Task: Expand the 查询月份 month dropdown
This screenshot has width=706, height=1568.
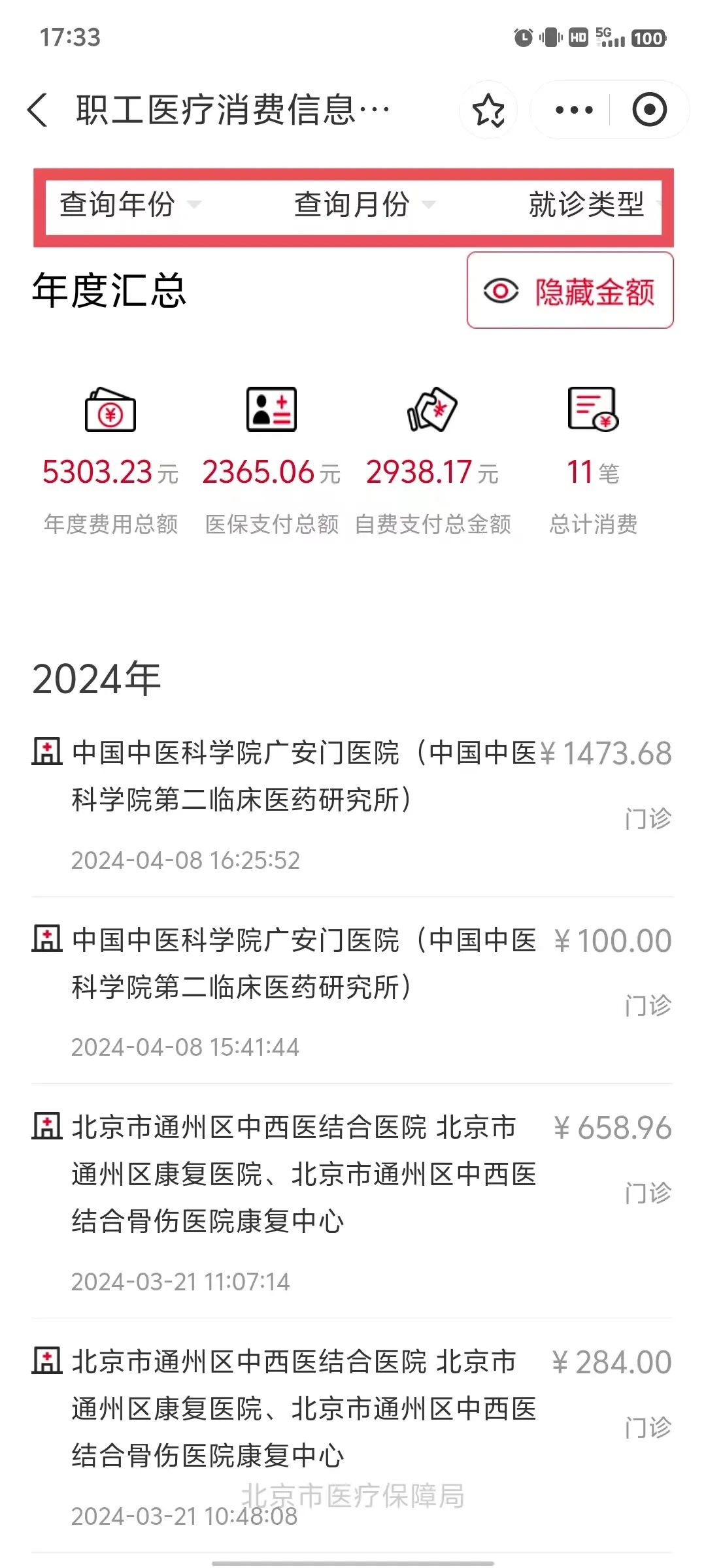Action: (x=365, y=204)
